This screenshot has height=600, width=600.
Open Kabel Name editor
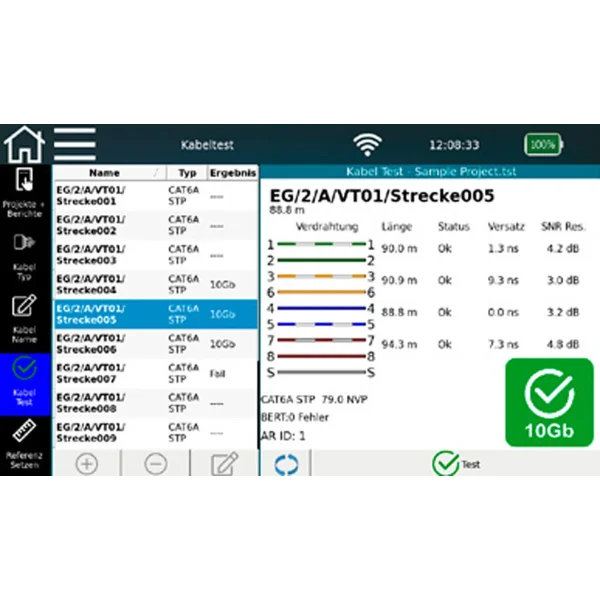click(25, 316)
